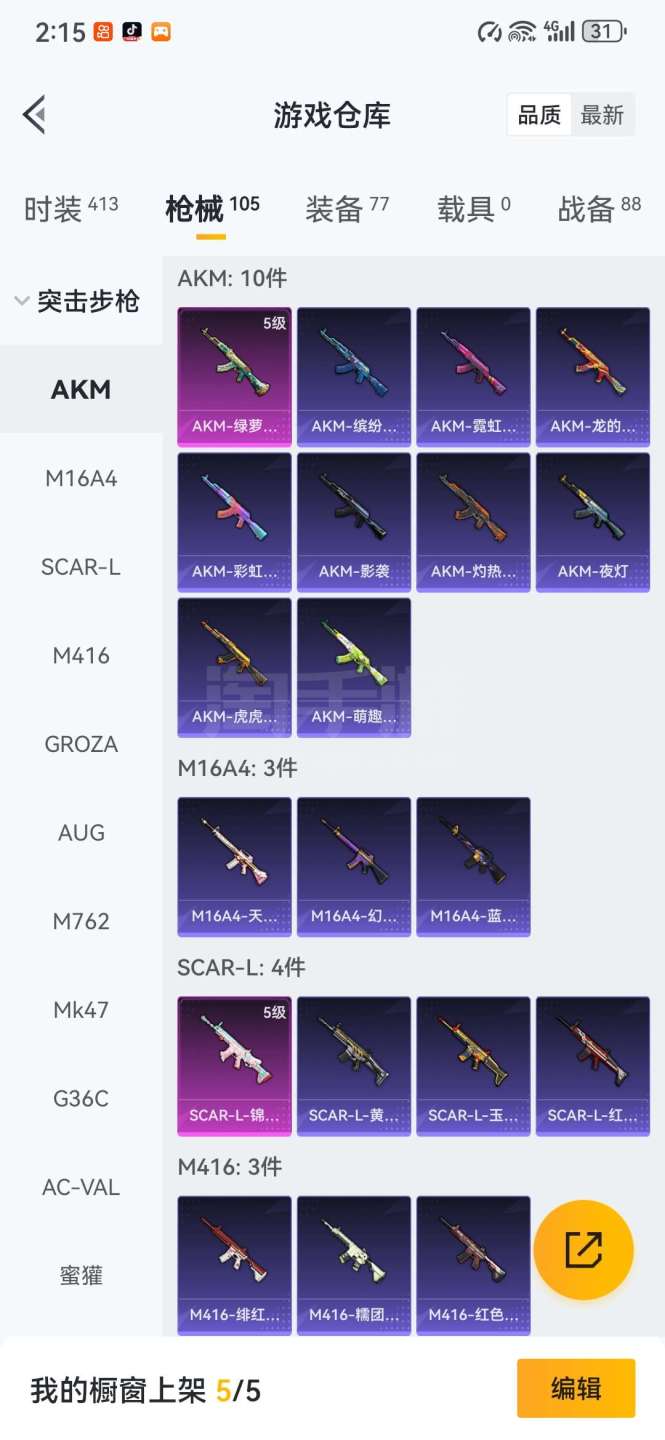Select SCAR-L in the side list
This screenshot has height=1440, width=665.
coord(81,567)
